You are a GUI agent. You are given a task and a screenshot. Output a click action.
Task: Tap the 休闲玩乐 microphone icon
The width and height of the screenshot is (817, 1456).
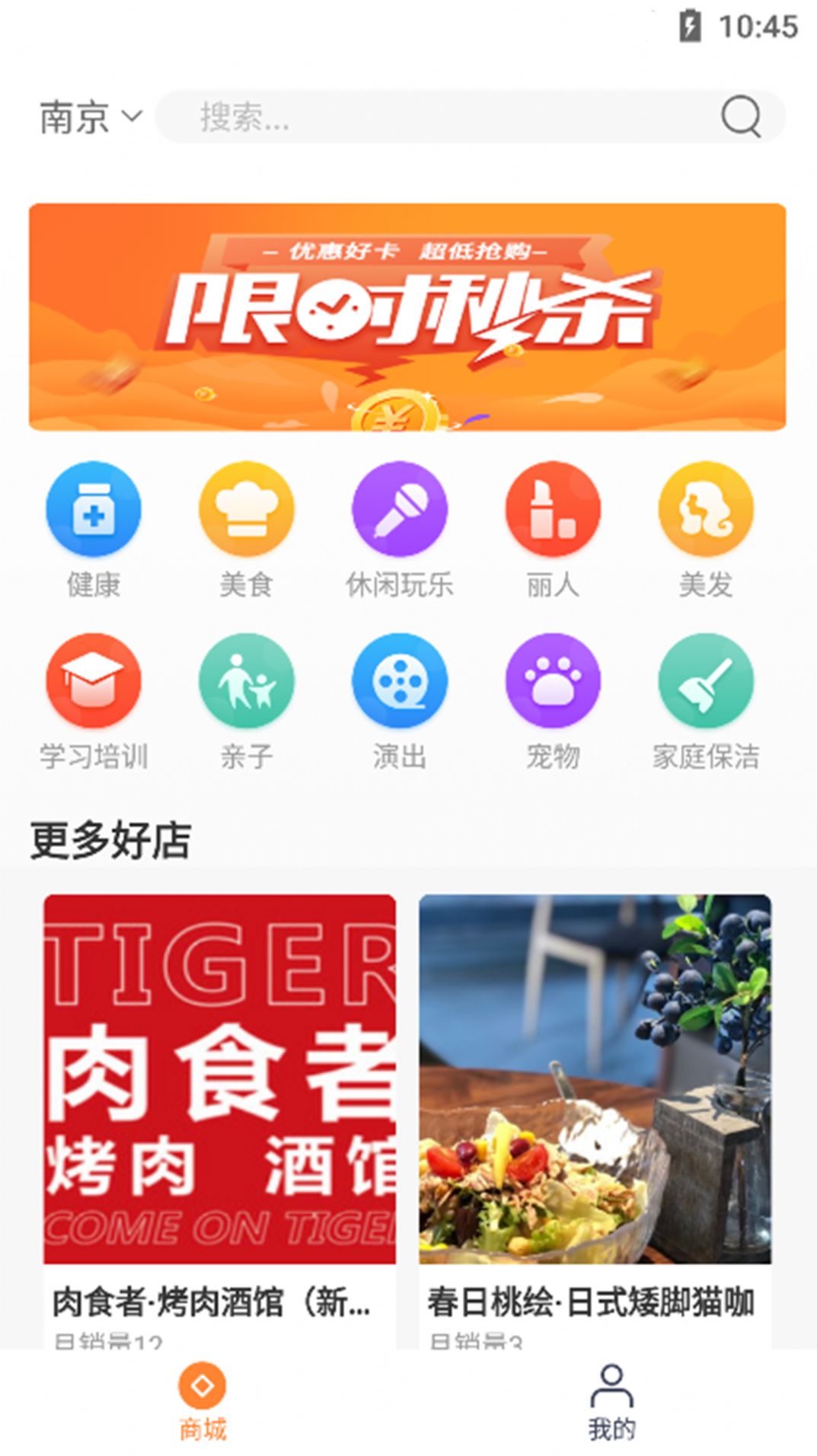(398, 510)
